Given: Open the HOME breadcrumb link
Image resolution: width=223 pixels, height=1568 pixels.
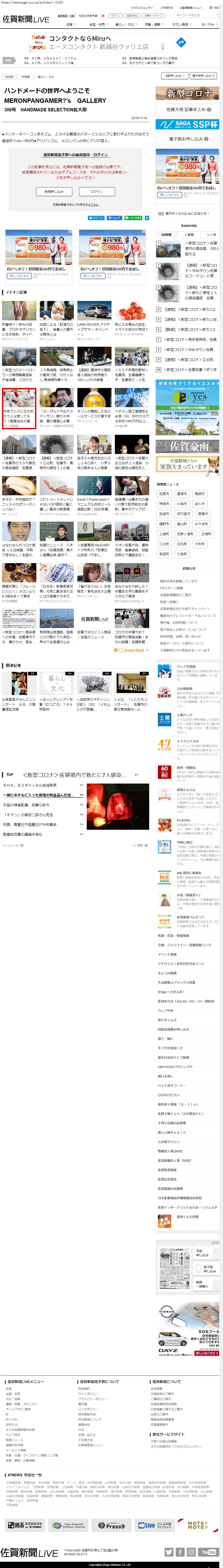Looking at the screenshot, I should click(x=9, y=77).
